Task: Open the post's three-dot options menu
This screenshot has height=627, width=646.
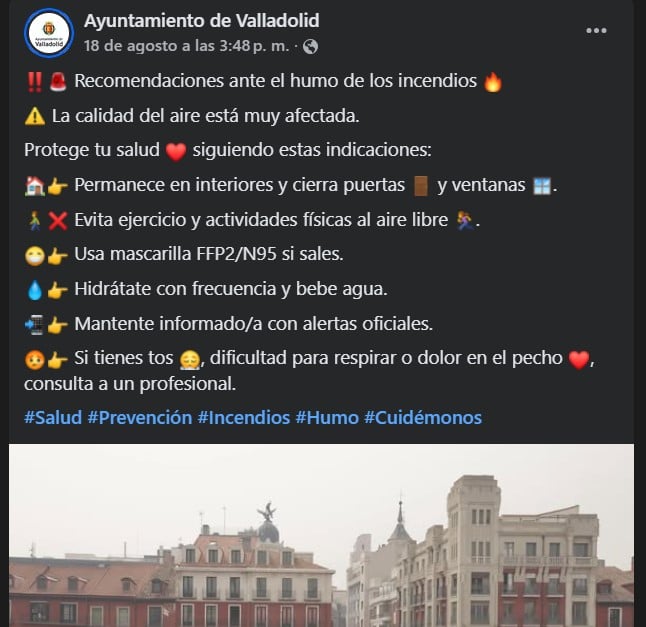Action: [x=596, y=31]
